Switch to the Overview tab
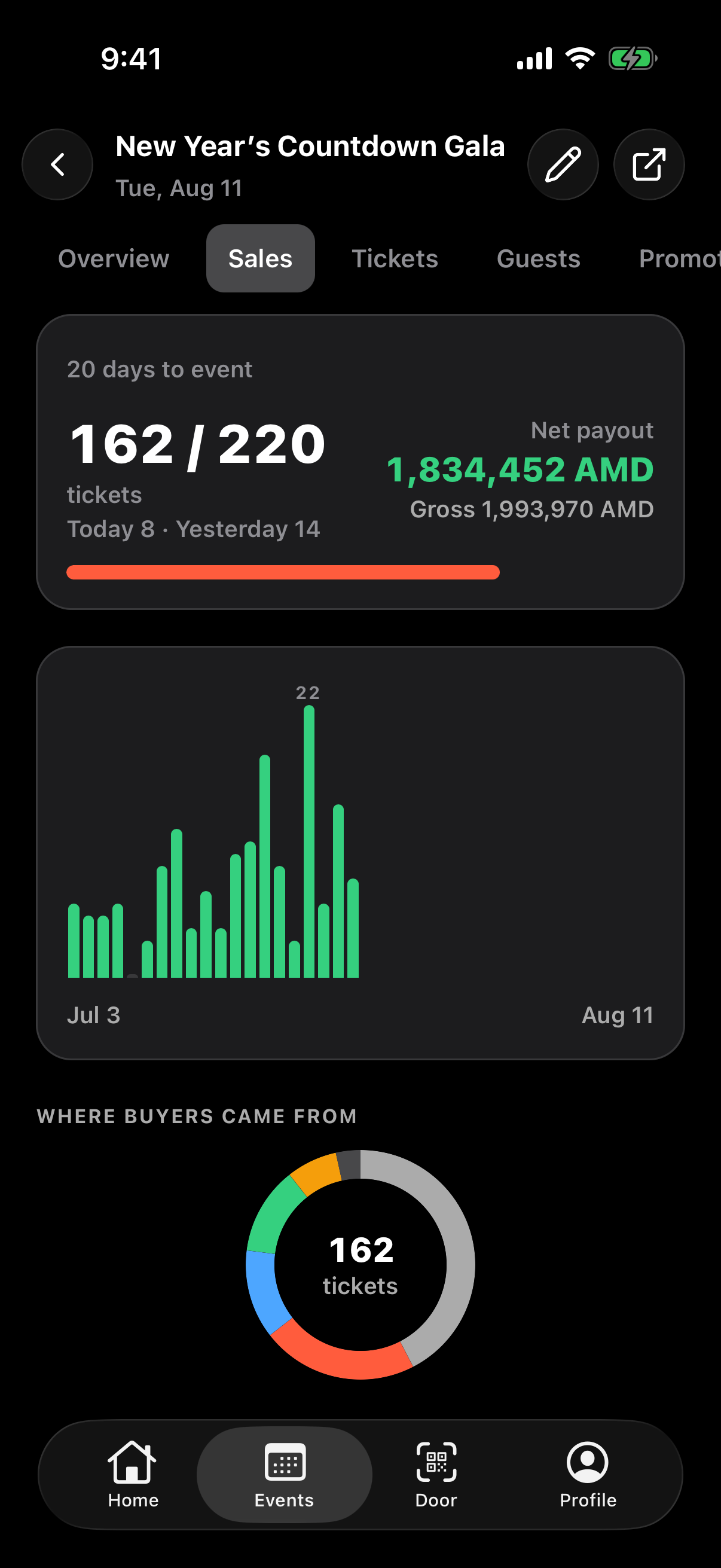Viewport: 721px width, 1568px height. point(114,259)
